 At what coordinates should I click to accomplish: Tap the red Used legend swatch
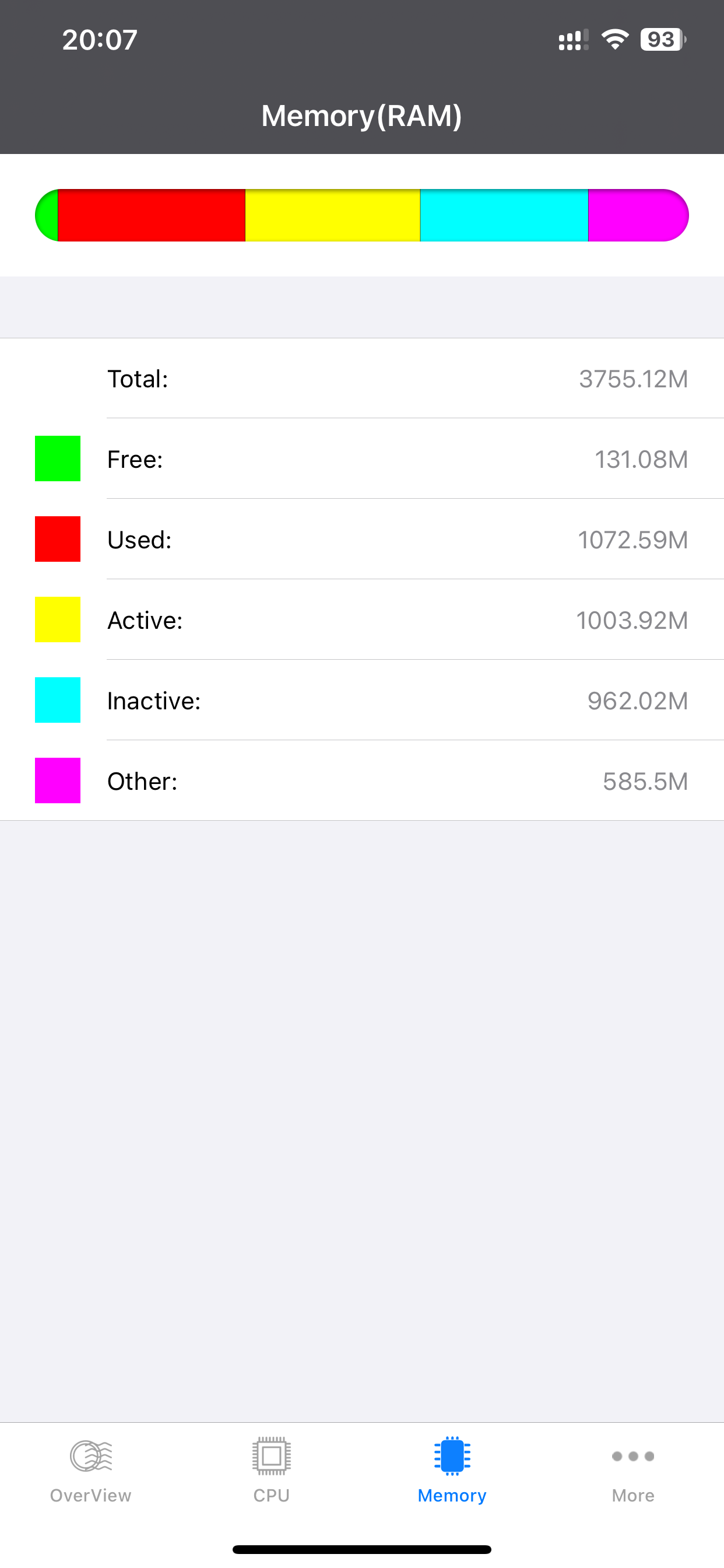pos(58,538)
